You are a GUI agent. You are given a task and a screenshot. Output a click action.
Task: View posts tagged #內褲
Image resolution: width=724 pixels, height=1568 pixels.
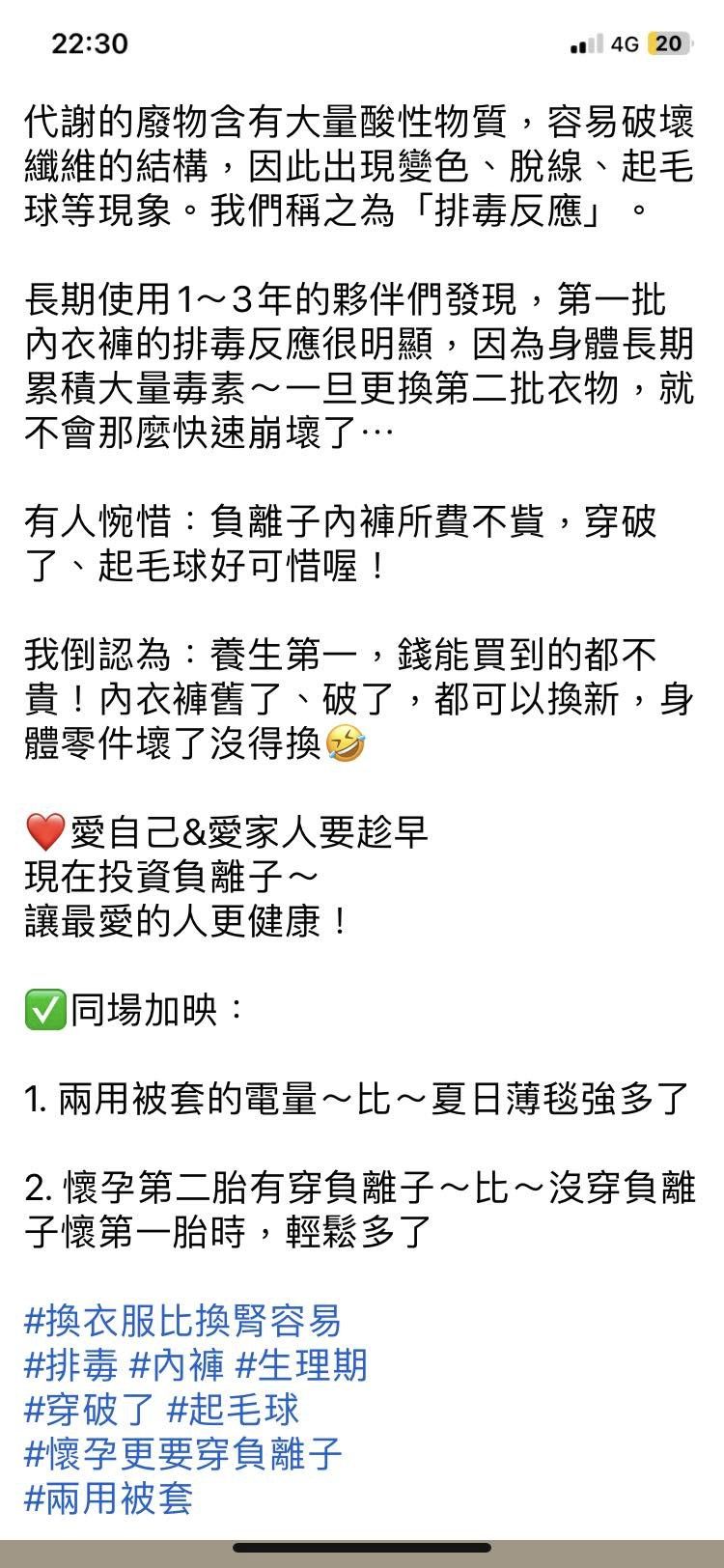pyautogui.click(x=177, y=1364)
